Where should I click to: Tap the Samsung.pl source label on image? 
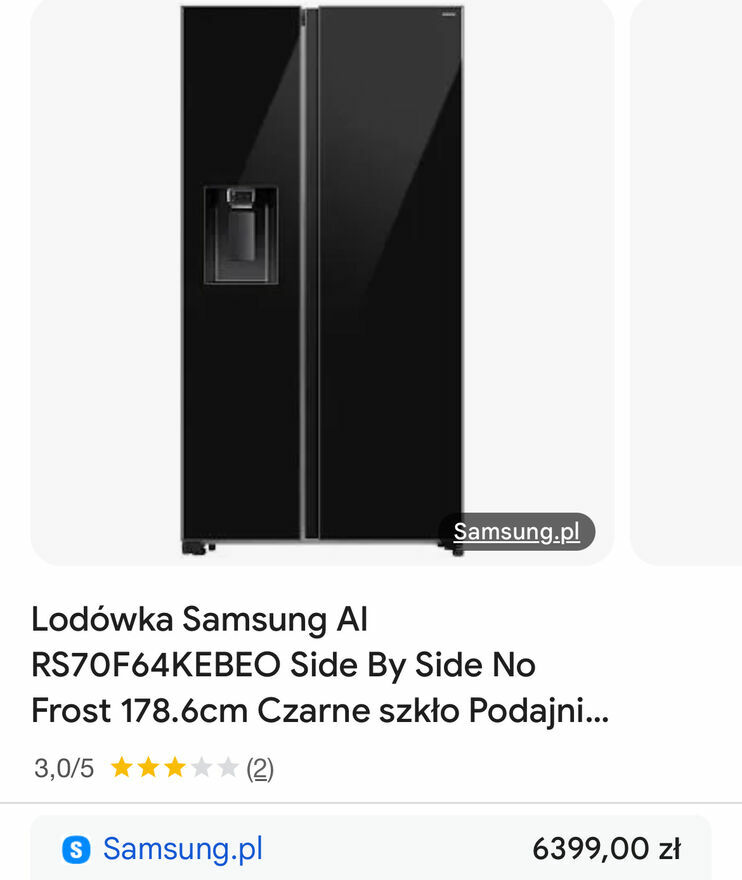[x=516, y=532]
